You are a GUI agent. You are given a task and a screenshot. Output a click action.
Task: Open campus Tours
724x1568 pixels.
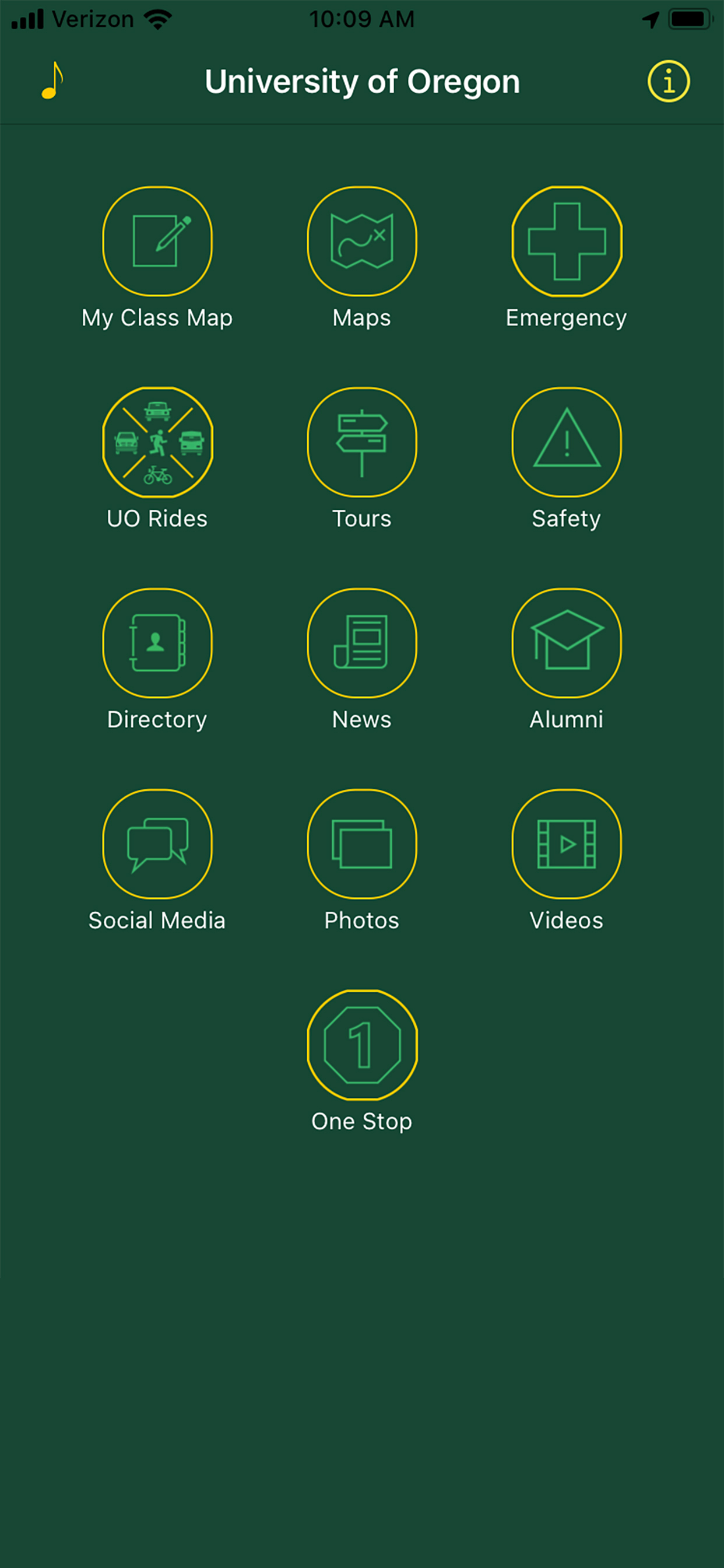(x=361, y=442)
